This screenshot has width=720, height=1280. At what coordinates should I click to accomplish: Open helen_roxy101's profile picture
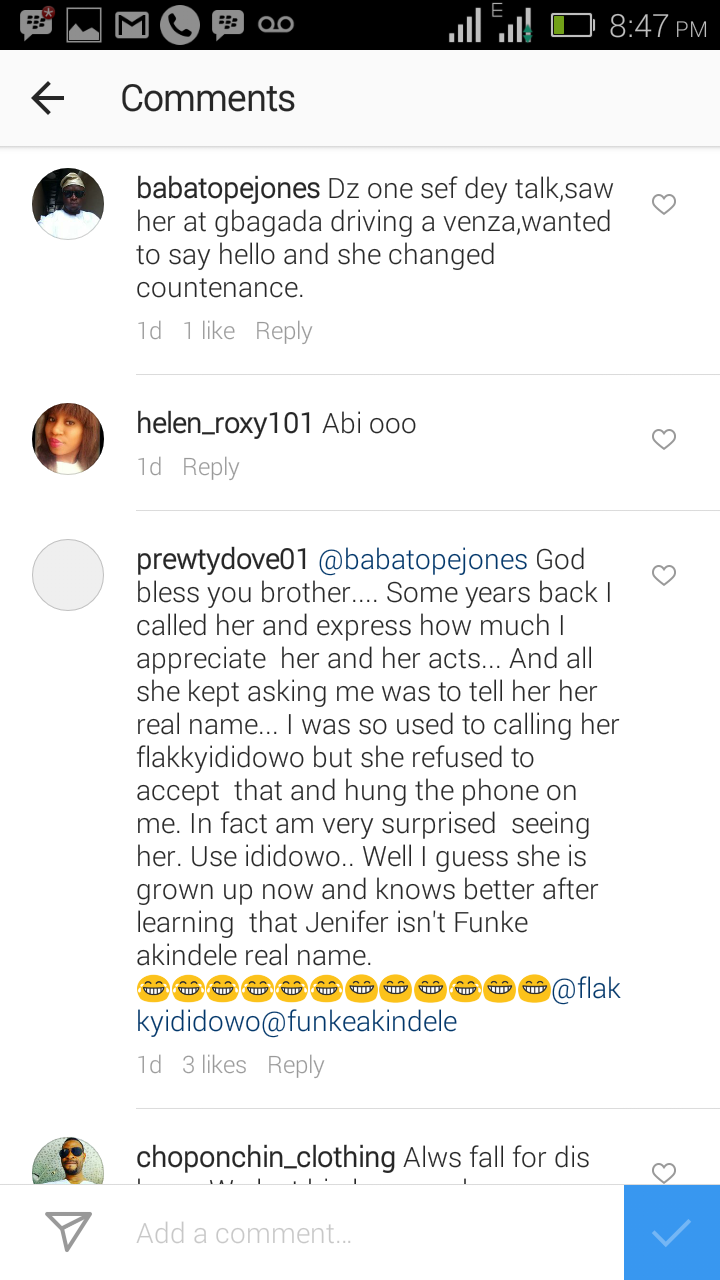pos(68,439)
